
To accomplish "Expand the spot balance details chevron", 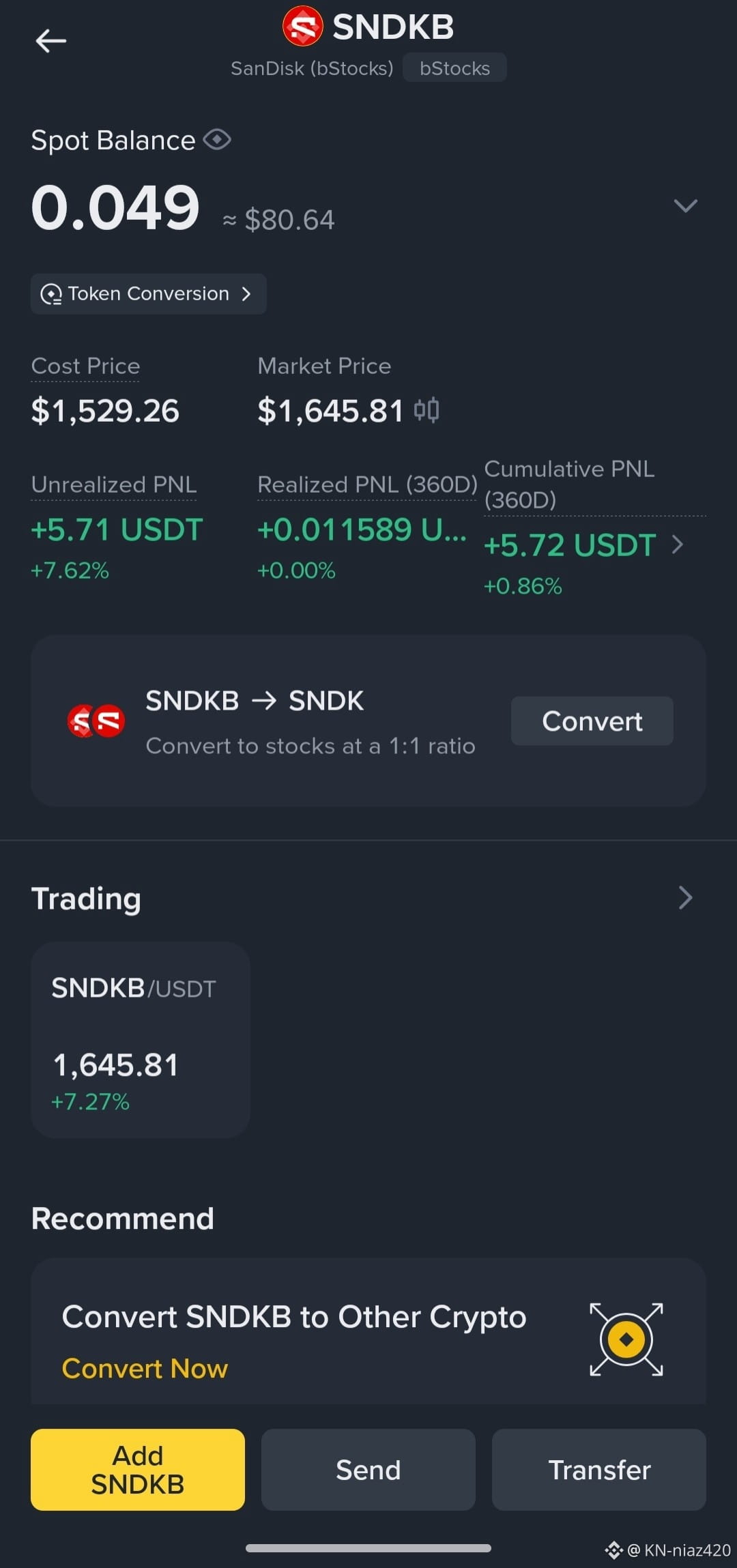I will [x=685, y=205].
